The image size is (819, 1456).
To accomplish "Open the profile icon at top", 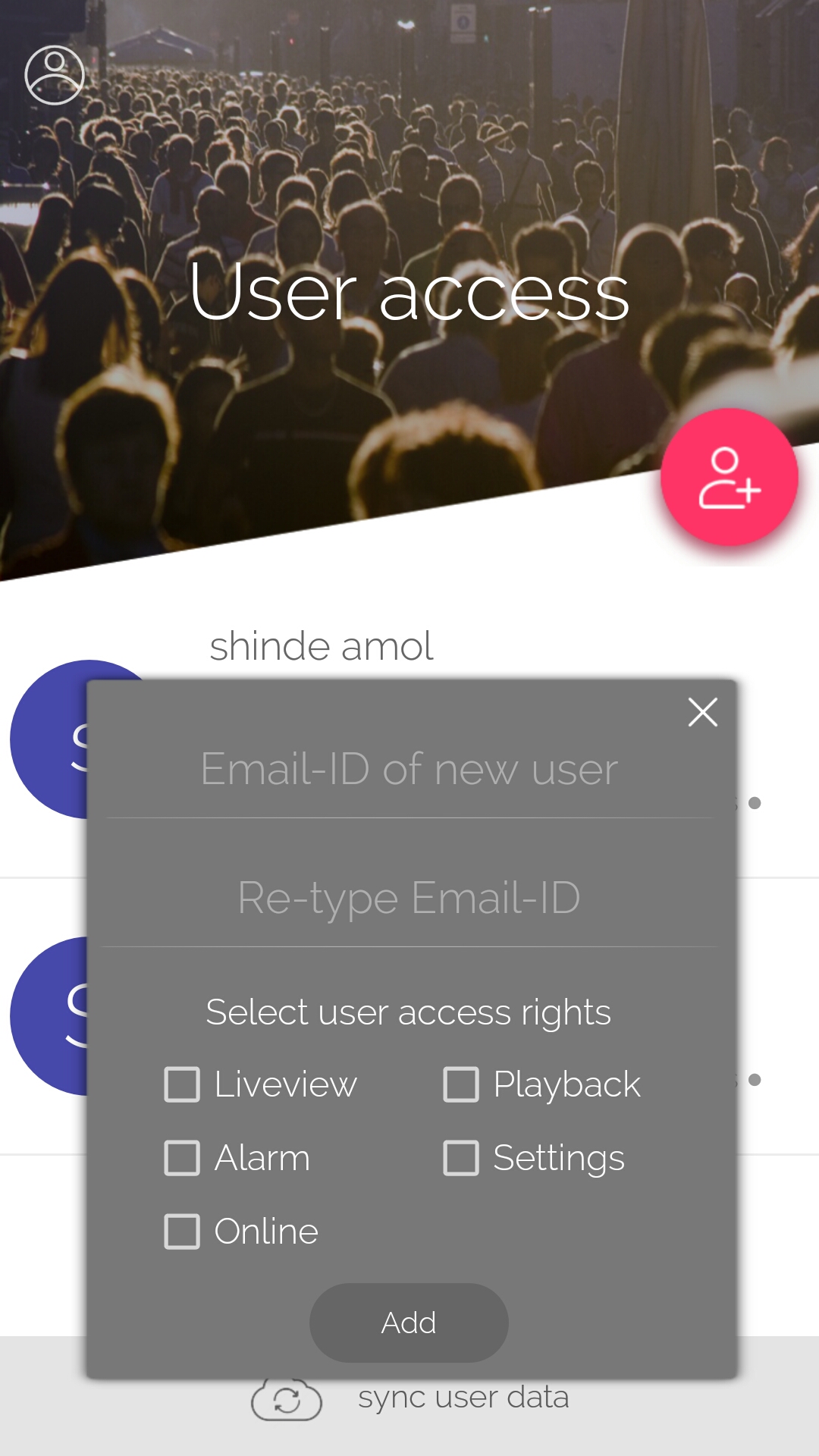I will pos(55,75).
